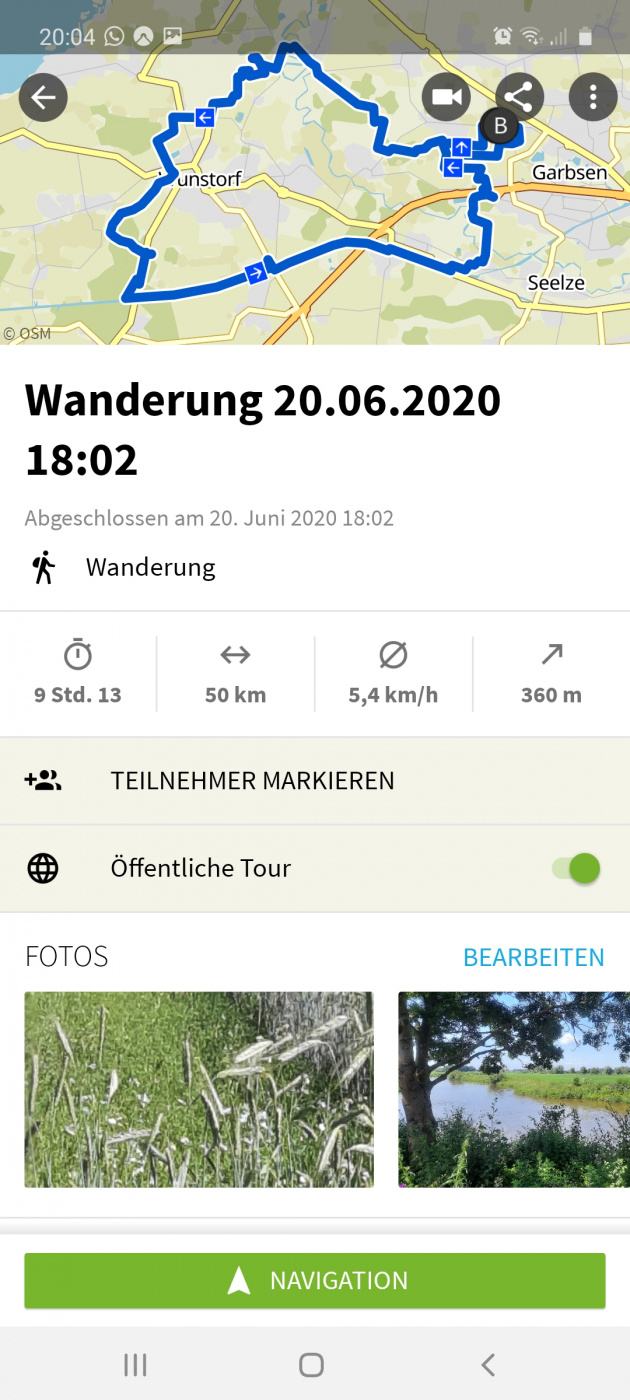Open the three-dot overflow menu
The image size is (630, 1400).
point(593,97)
